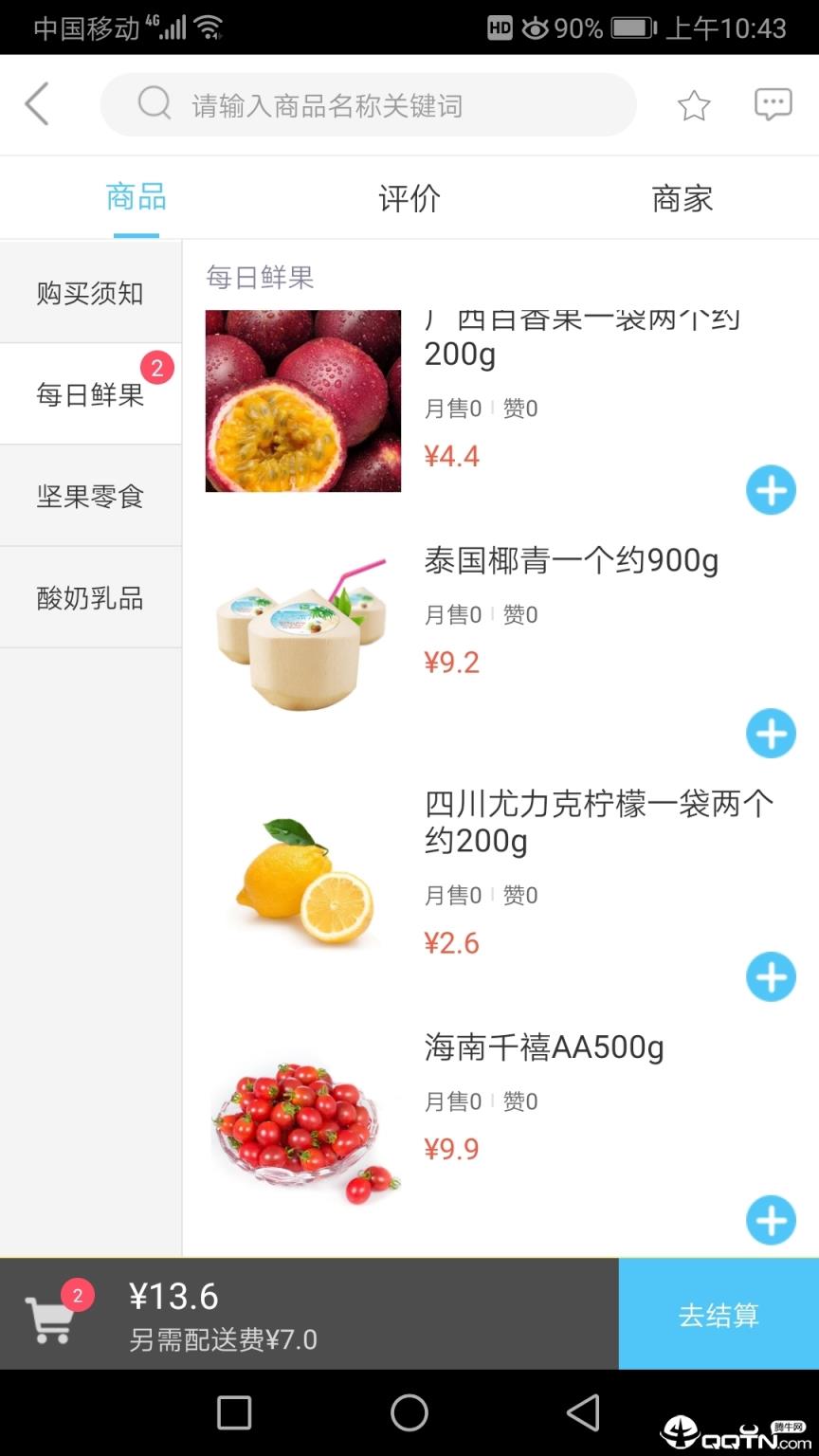Open the favorites star icon

tap(693, 105)
